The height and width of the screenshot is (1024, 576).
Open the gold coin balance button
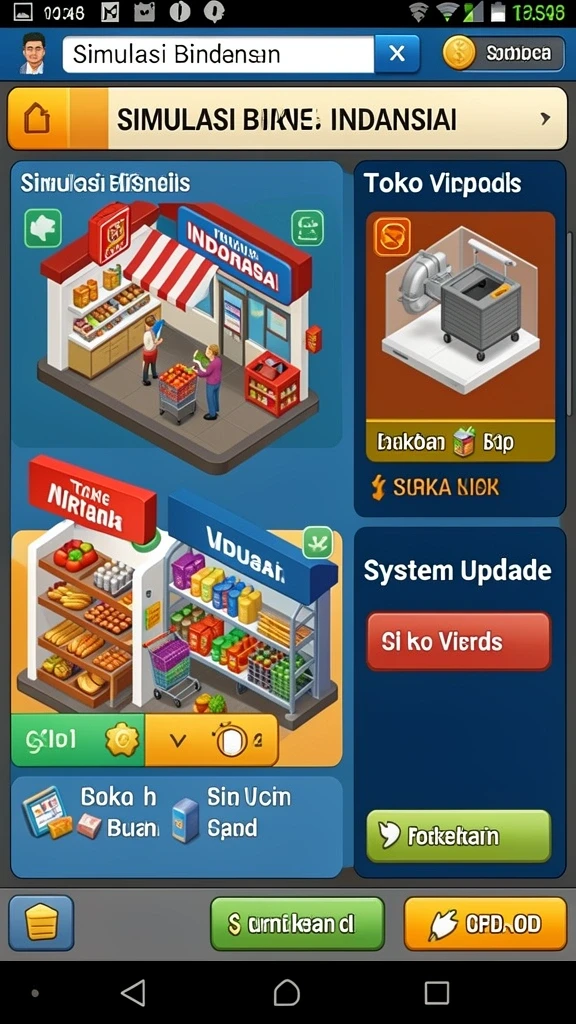(x=504, y=53)
